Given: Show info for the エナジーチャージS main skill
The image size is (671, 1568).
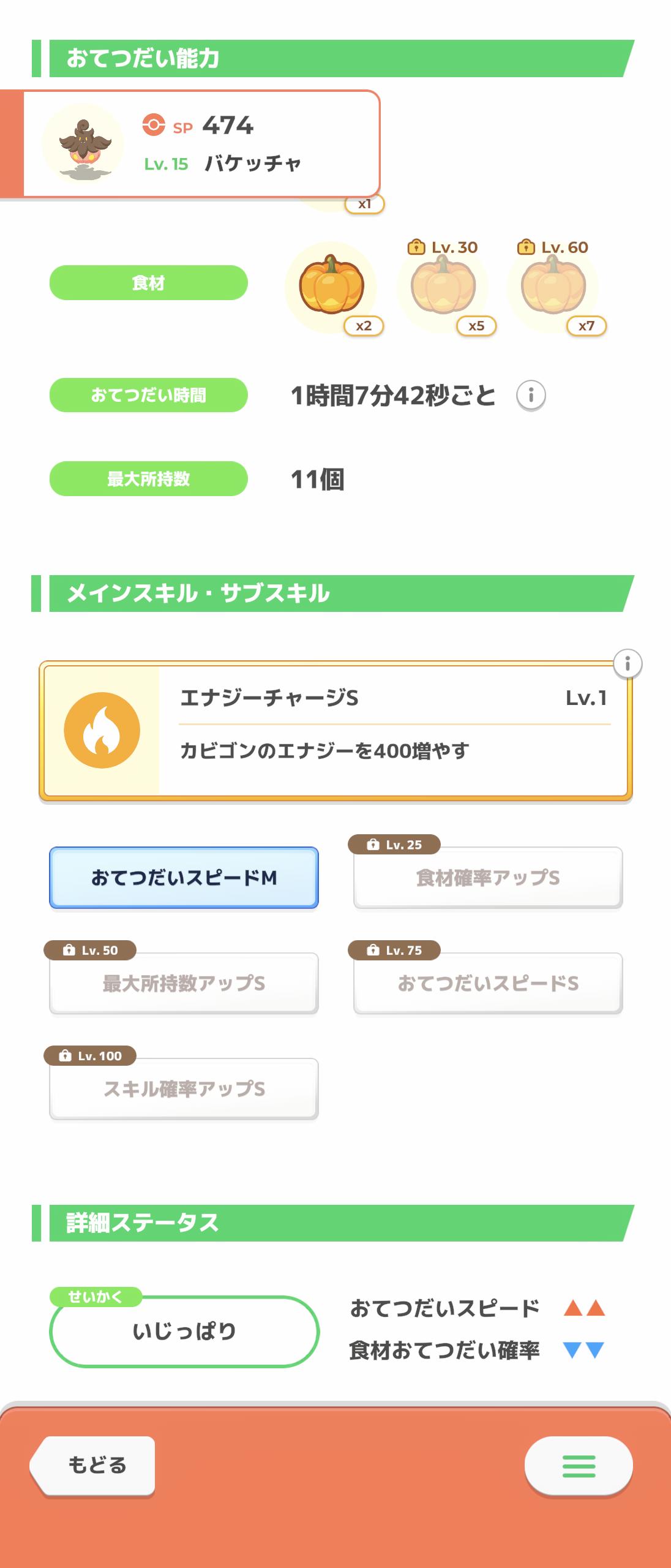Looking at the screenshot, I should (x=627, y=664).
